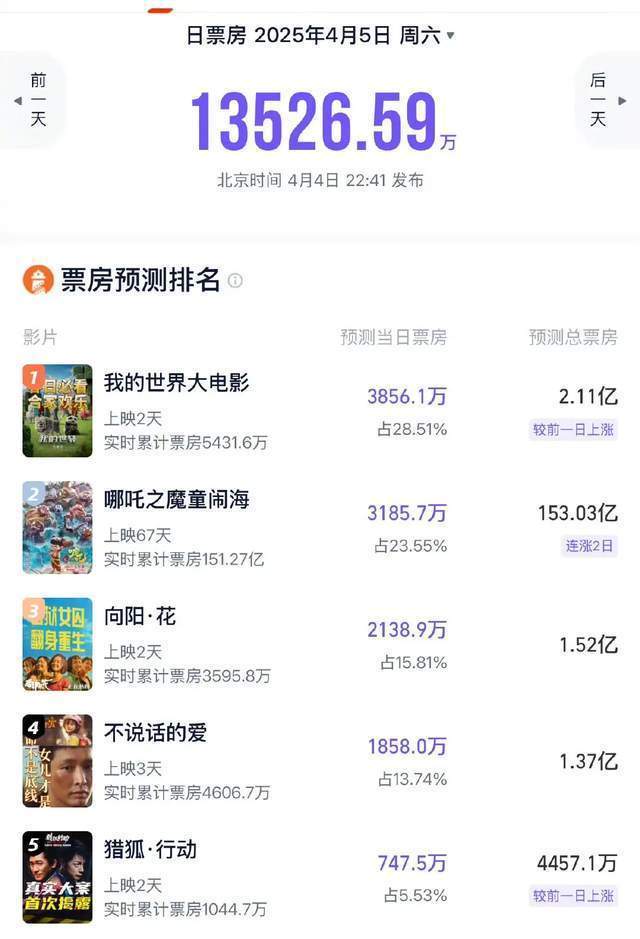
Task: Show info about 票房预测排名
Action: click(235, 281)
